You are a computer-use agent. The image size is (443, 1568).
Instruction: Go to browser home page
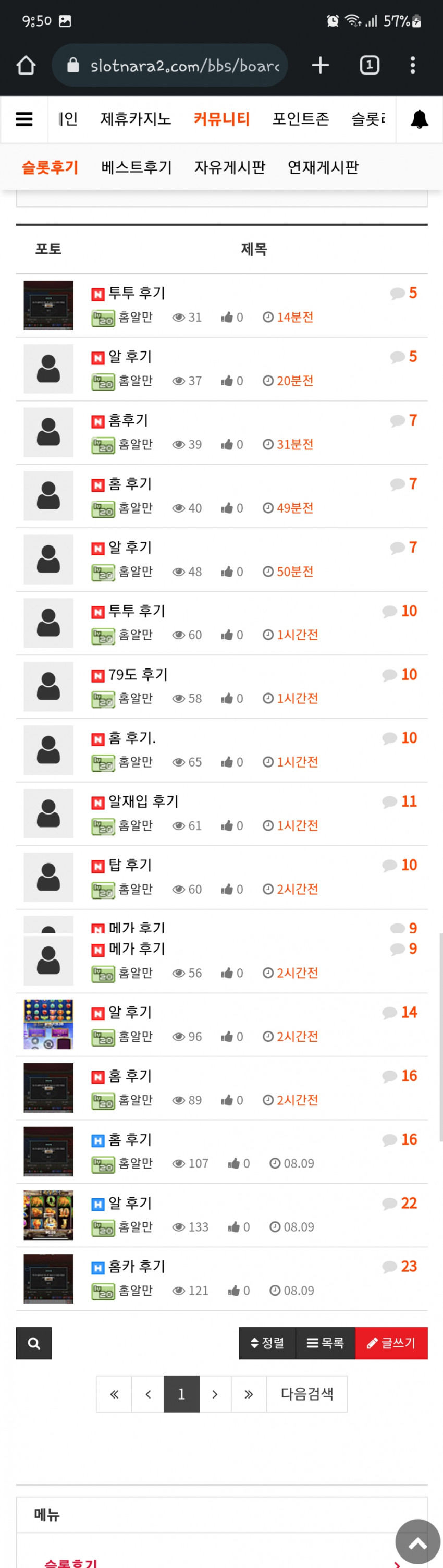[26, 65]
